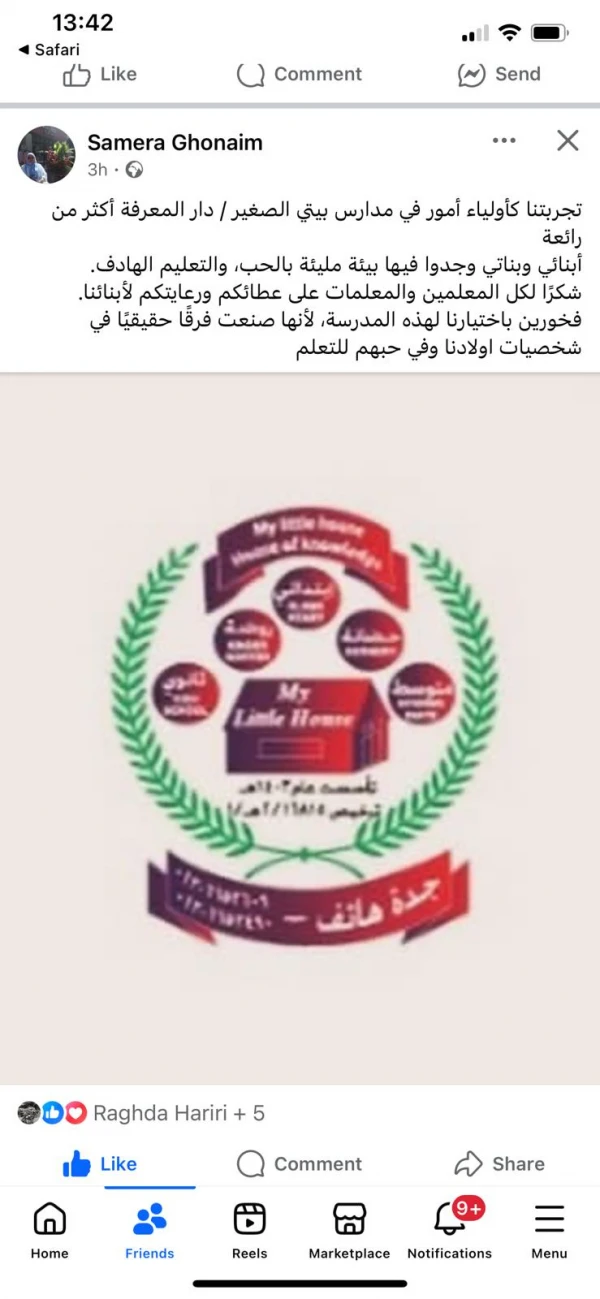Like the previous post above Samera's
The width and height of the screenshot is (600, 1299).
click(x=99, y=74)
